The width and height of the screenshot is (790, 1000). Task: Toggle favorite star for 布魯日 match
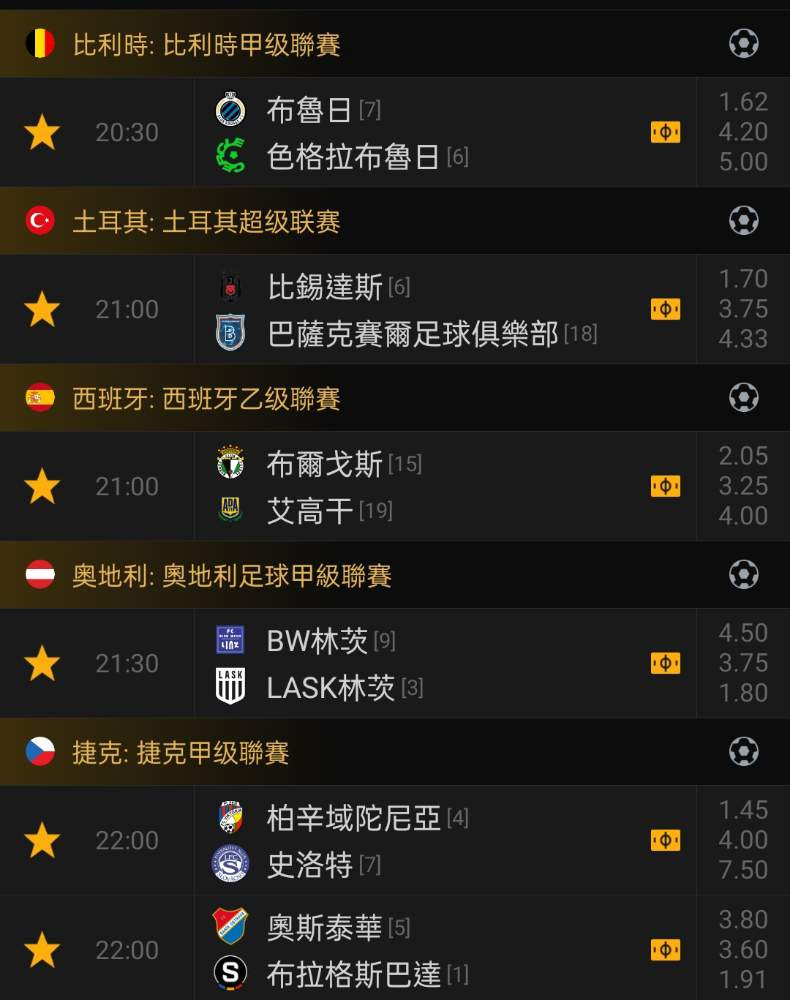point(42,132)
